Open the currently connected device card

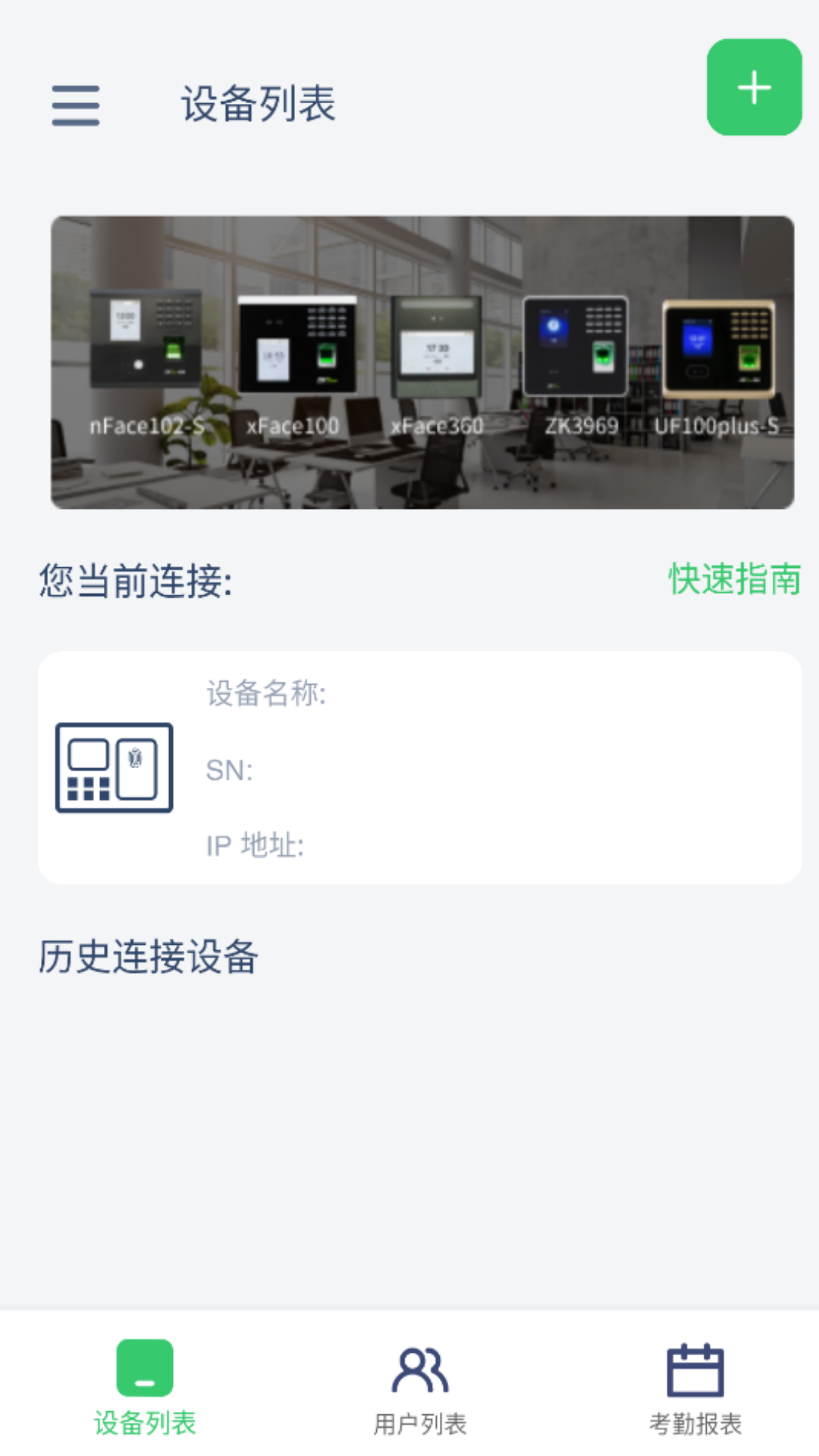tap(419, 767)
